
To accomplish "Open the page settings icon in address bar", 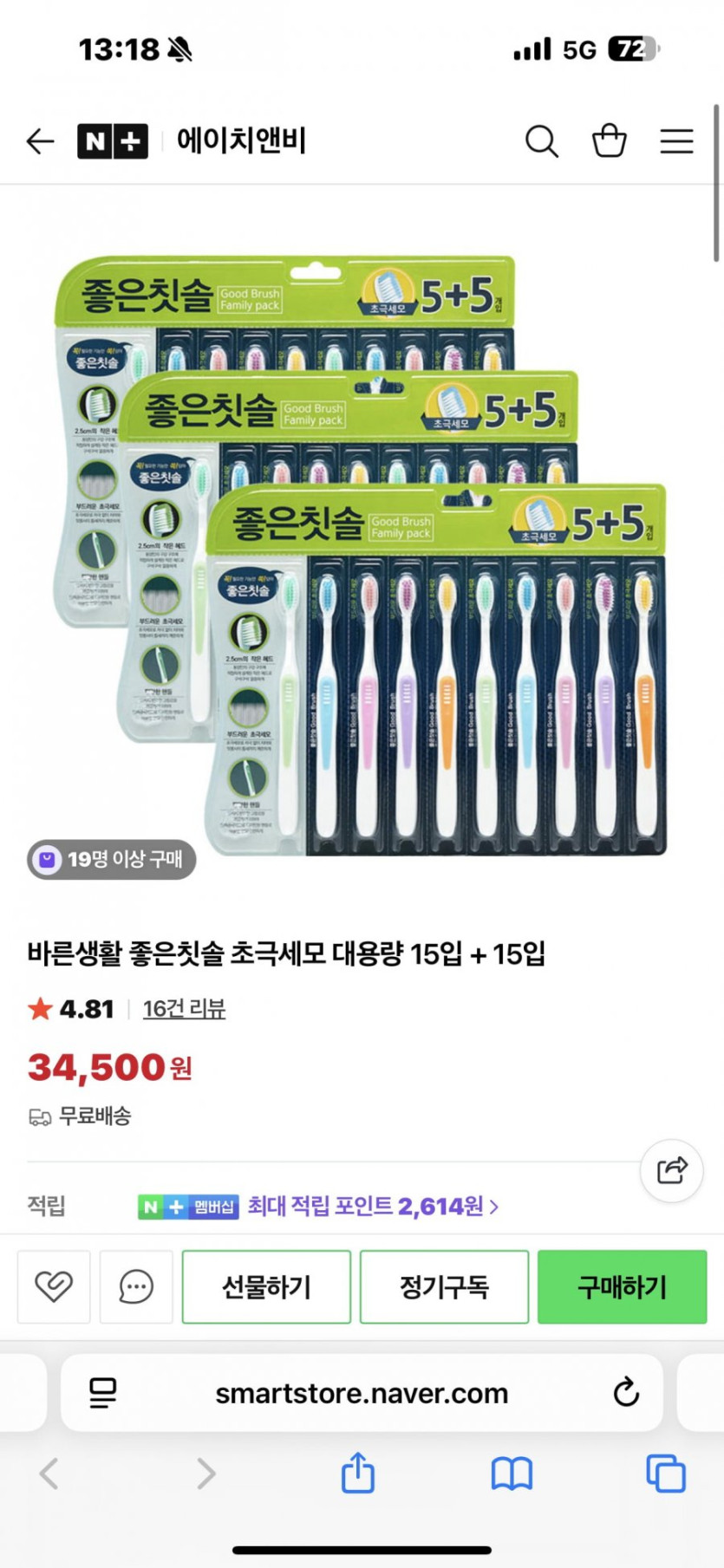I will pos(103,1393).
